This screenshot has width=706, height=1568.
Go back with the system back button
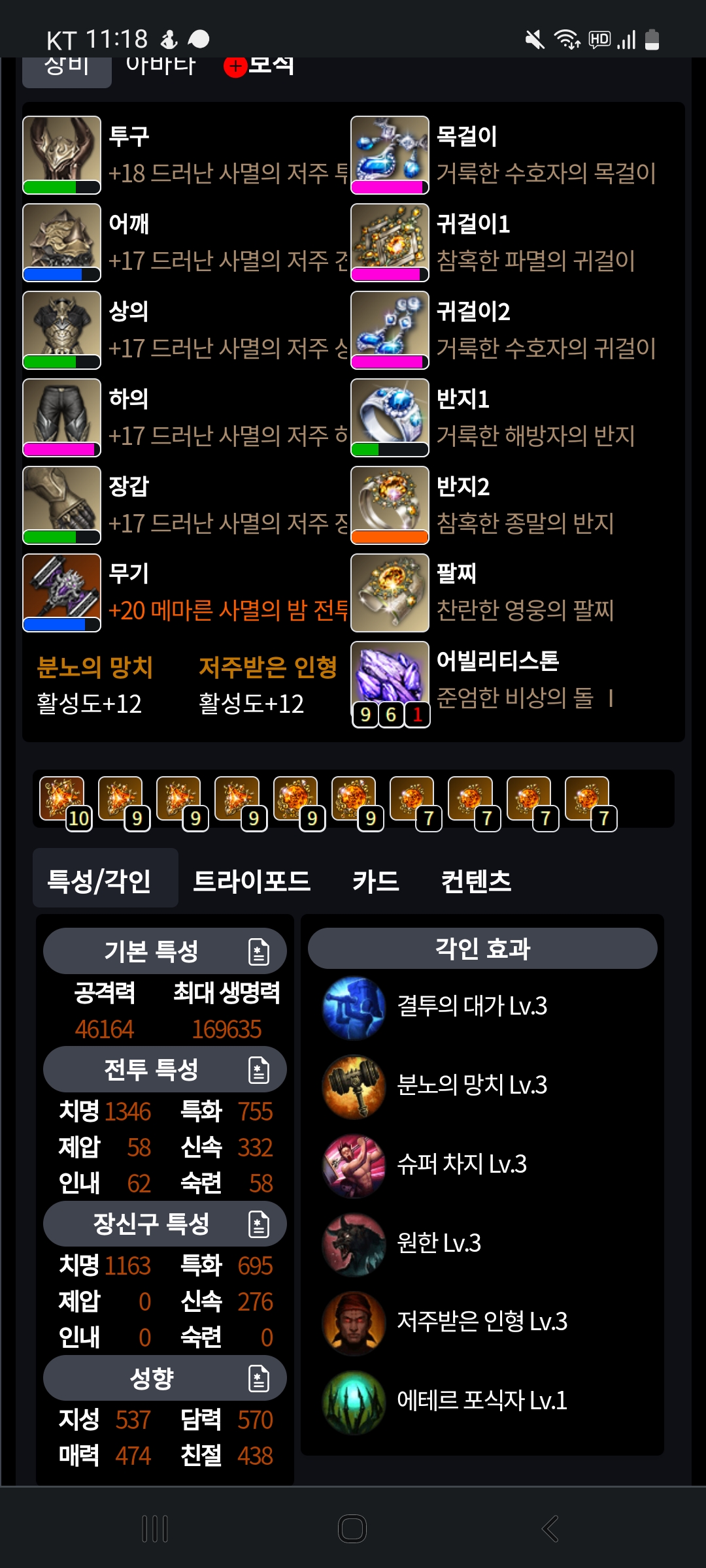click(550, 1529)
